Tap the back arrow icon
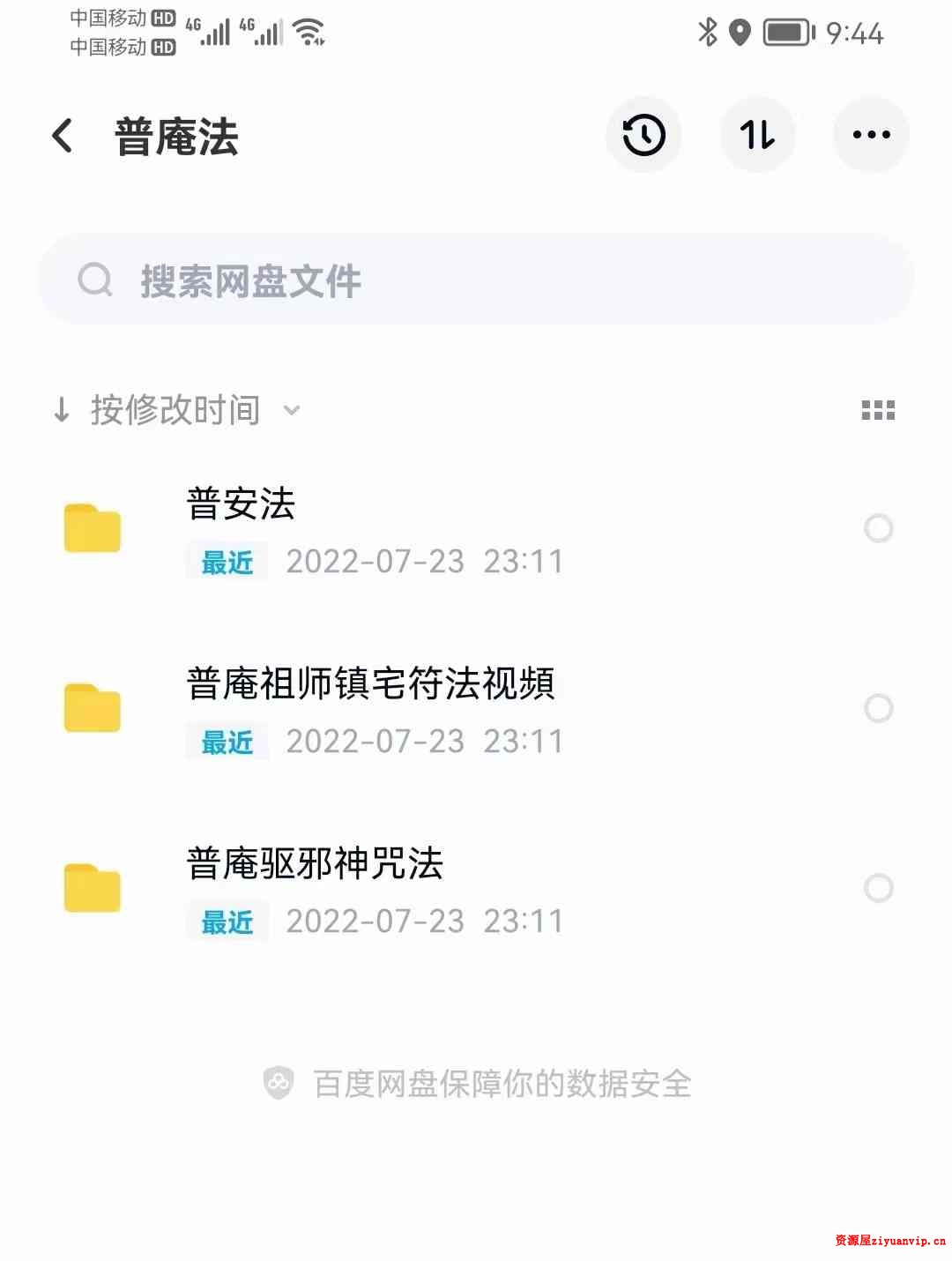This screenshot has width=952, height=1261. pos(60,134)
